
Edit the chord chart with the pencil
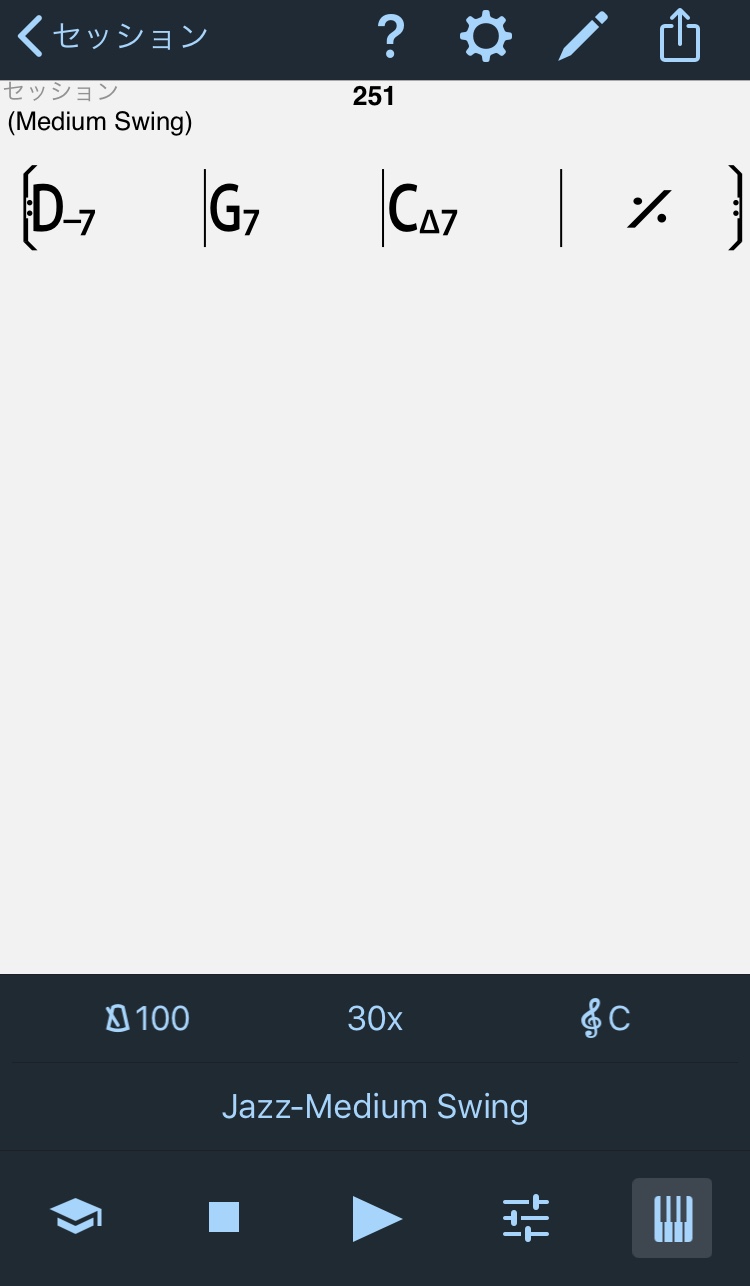(583, 38)
